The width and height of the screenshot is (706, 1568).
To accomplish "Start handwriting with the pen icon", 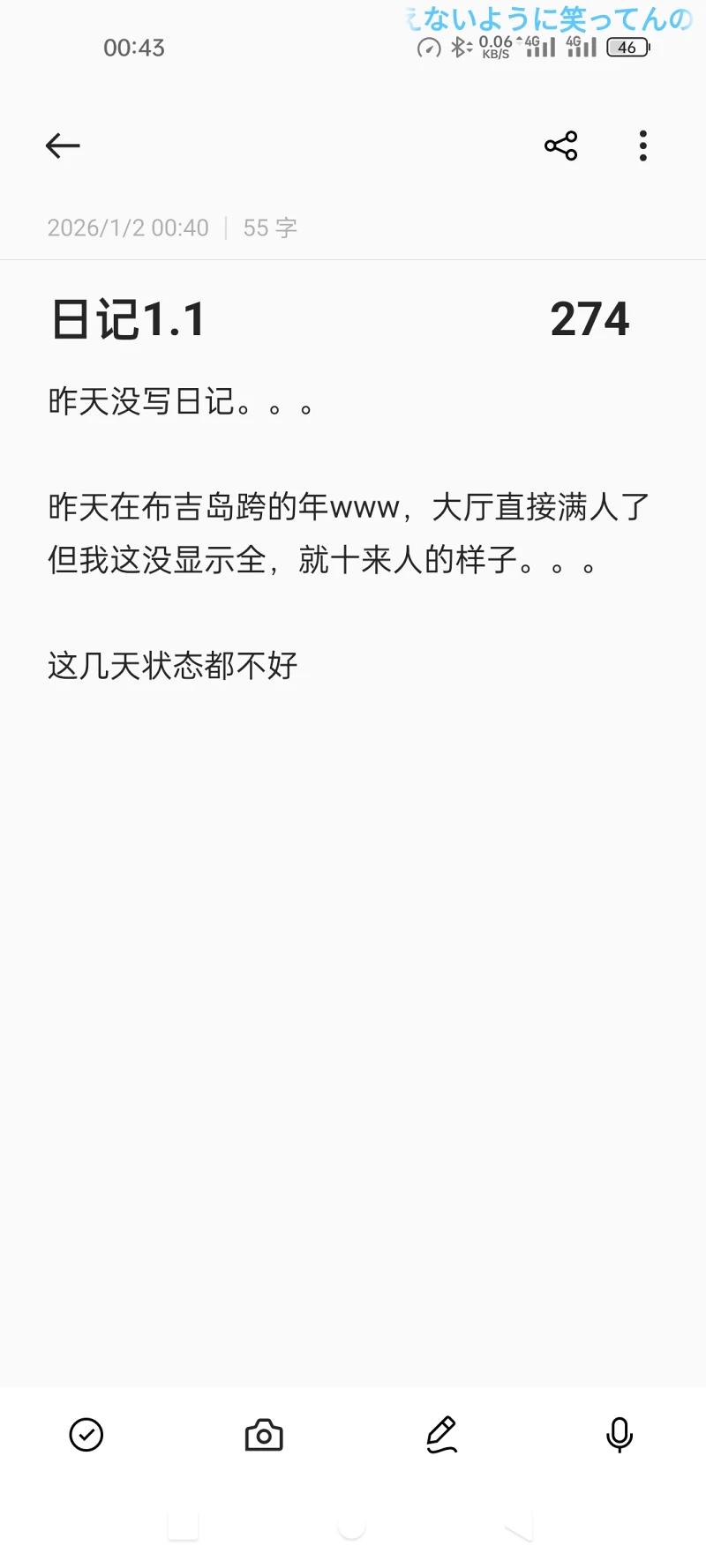I will click(x=442, y=1435).
